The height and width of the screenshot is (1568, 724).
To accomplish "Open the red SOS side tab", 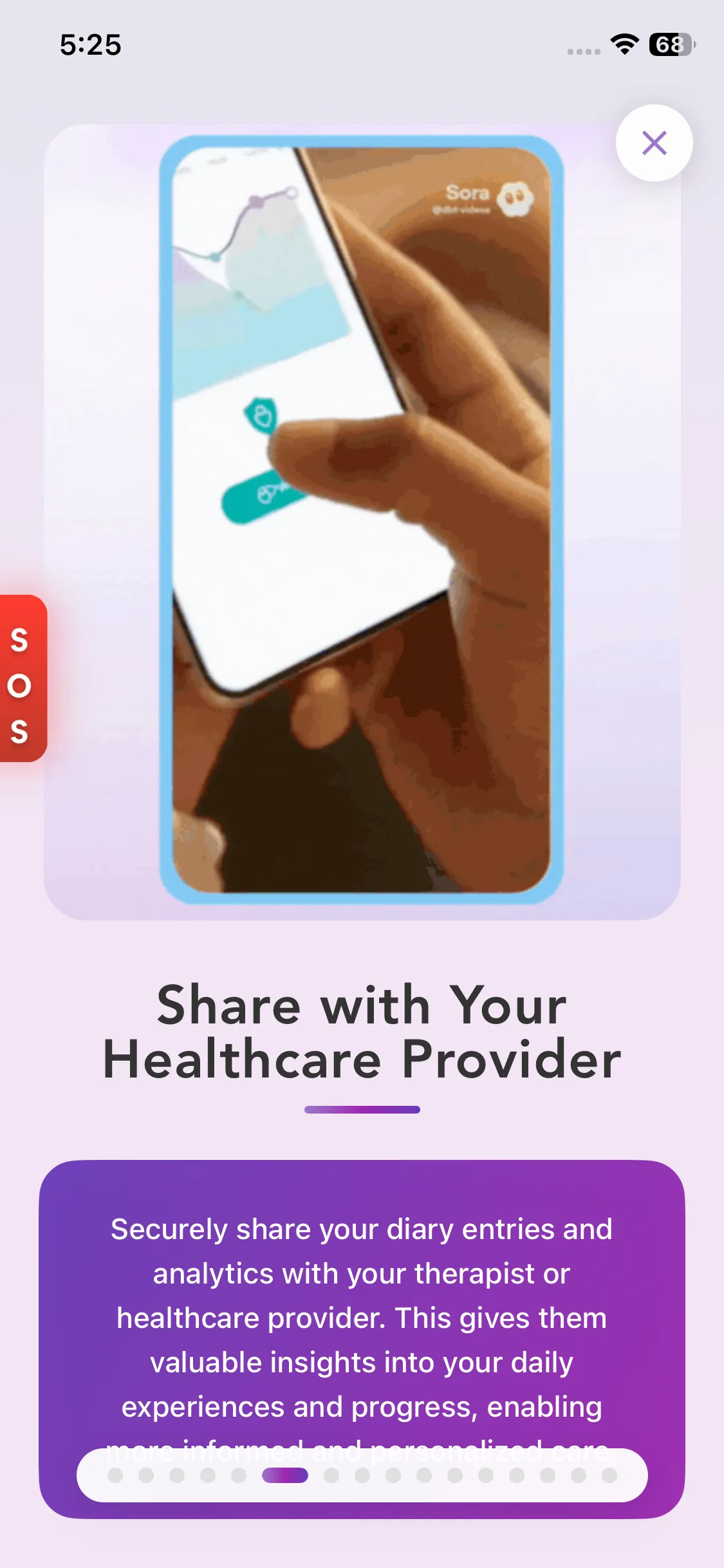I will tap(22, 678).
